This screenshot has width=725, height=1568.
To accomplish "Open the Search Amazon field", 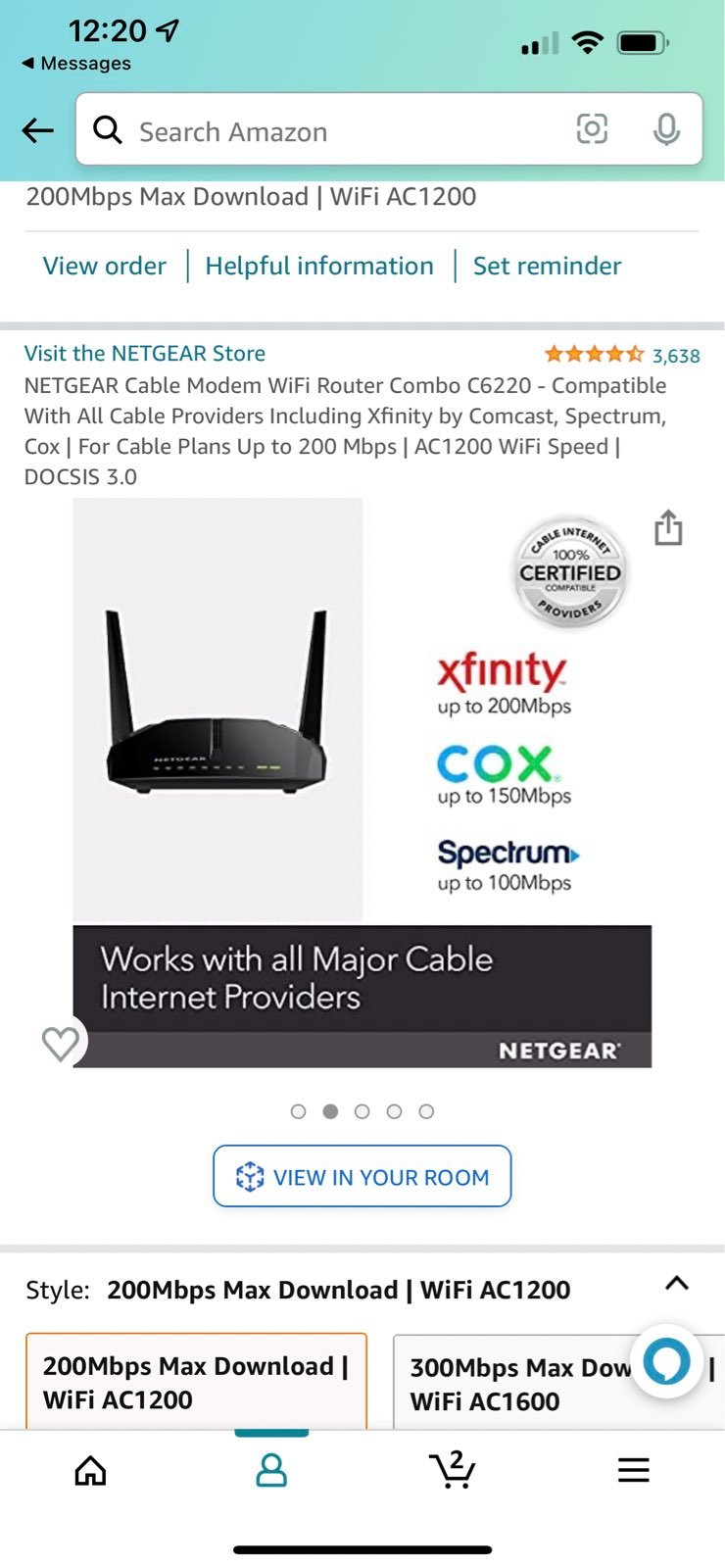I will pyautogui.click(x=333, y=130).
